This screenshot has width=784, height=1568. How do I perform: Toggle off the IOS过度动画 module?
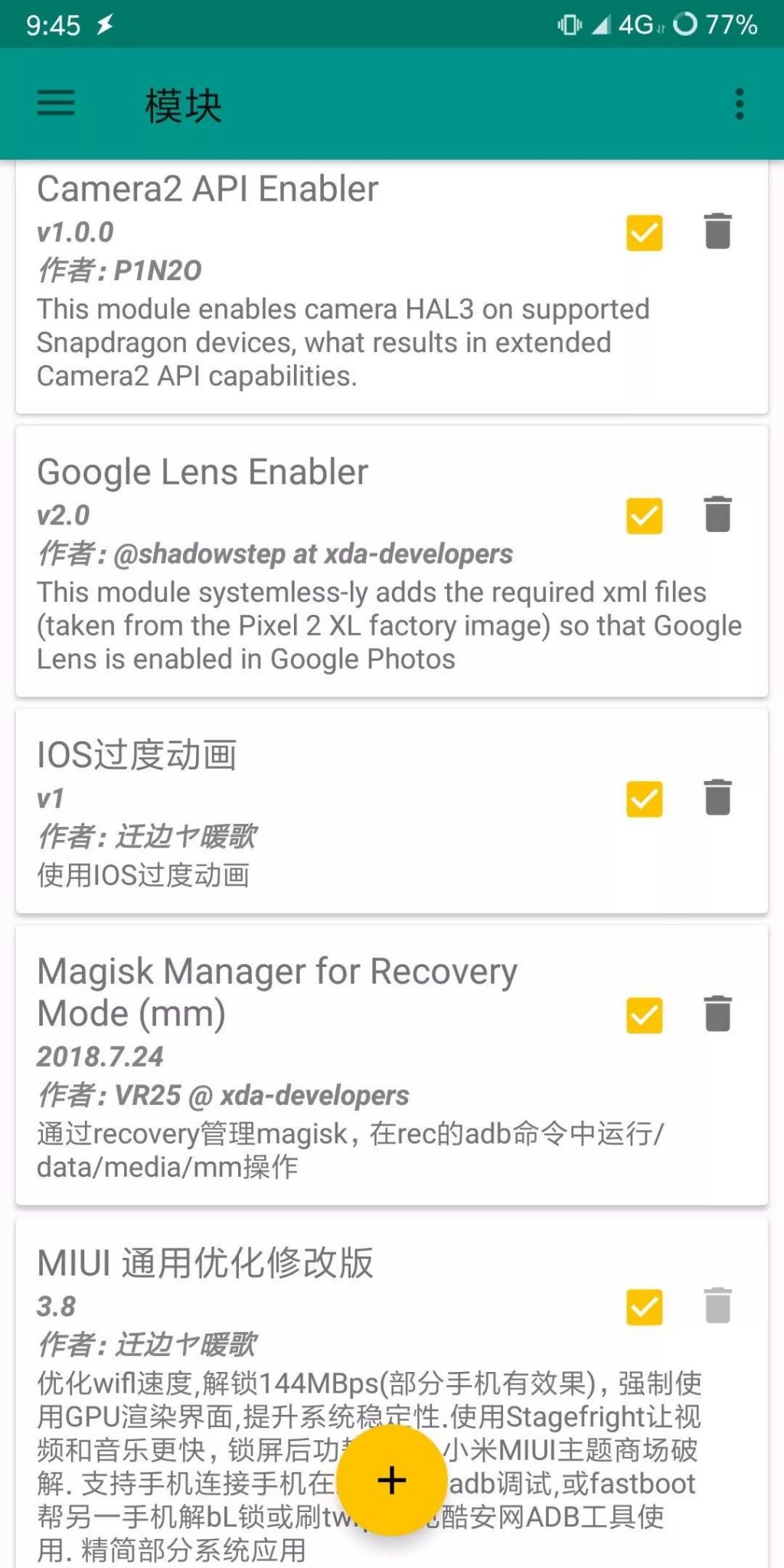(x=643, y=798)
